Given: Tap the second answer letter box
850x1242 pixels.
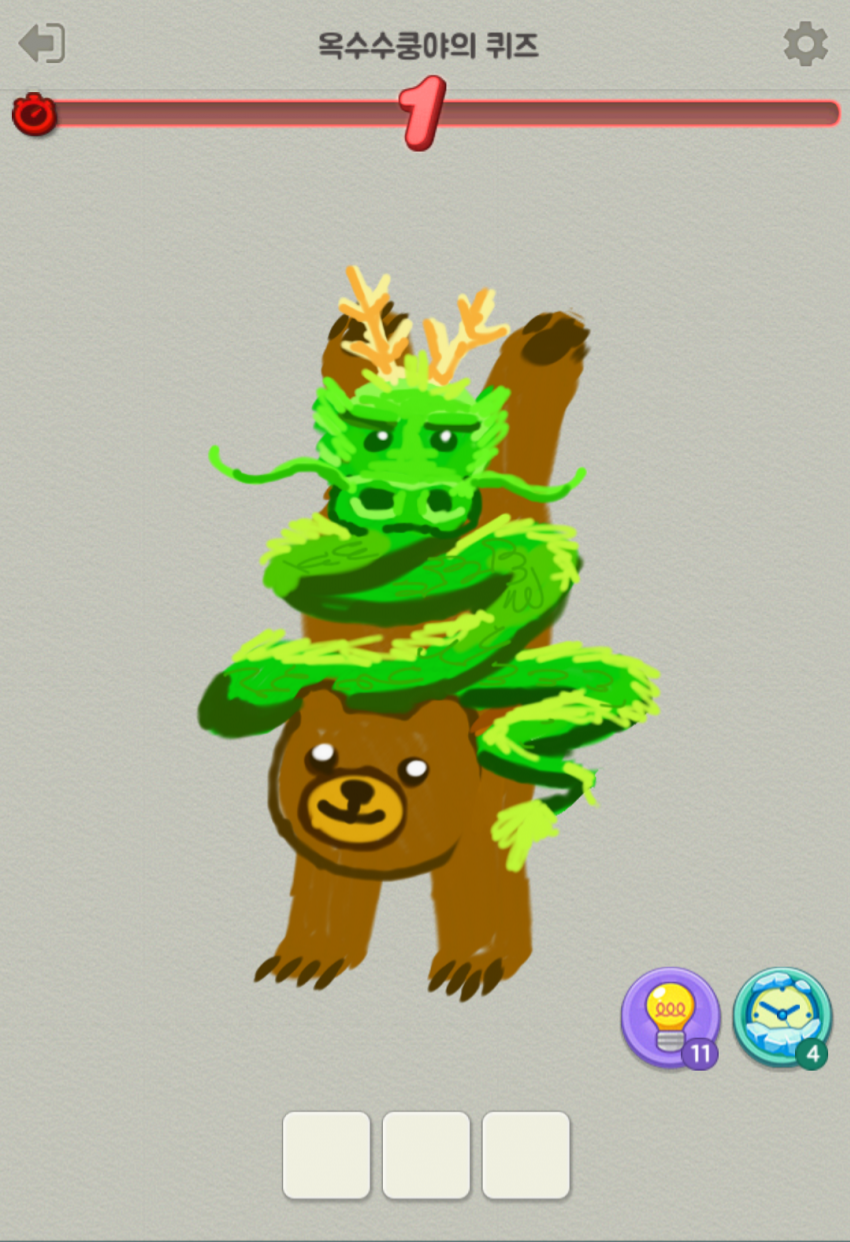Looking at the screenshot, I should pos(426,1154).
